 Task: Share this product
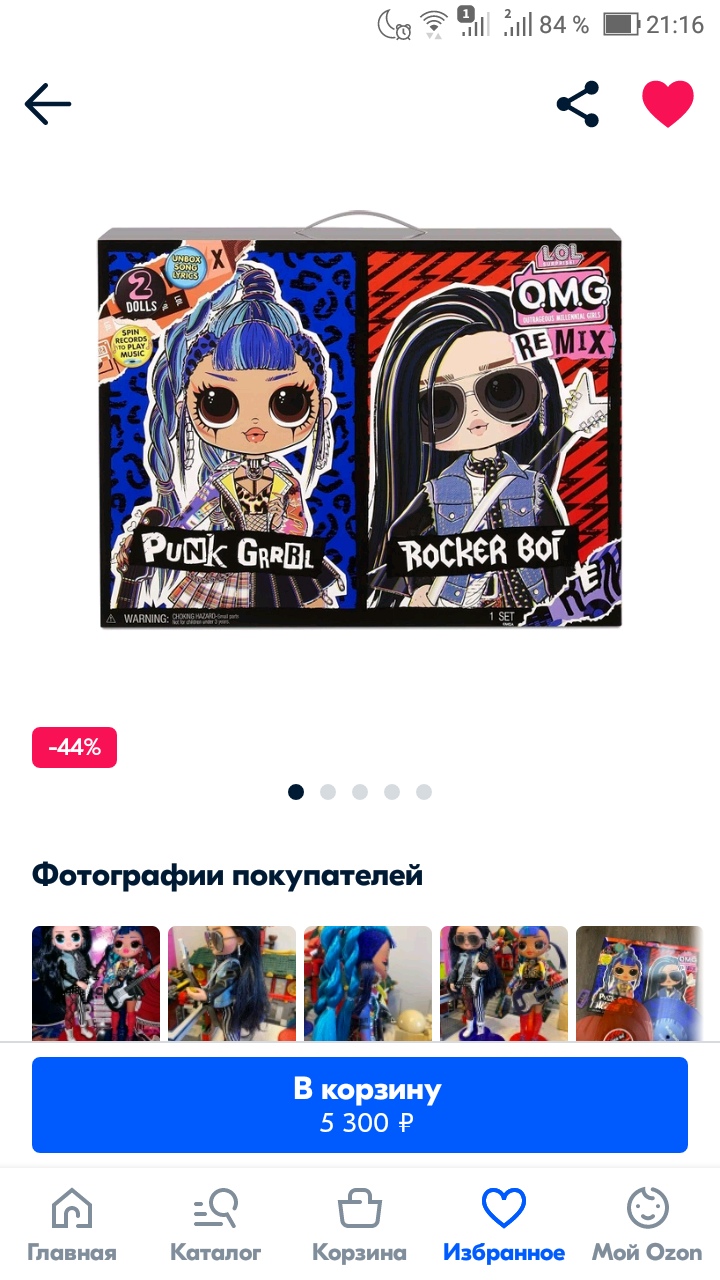577,104
